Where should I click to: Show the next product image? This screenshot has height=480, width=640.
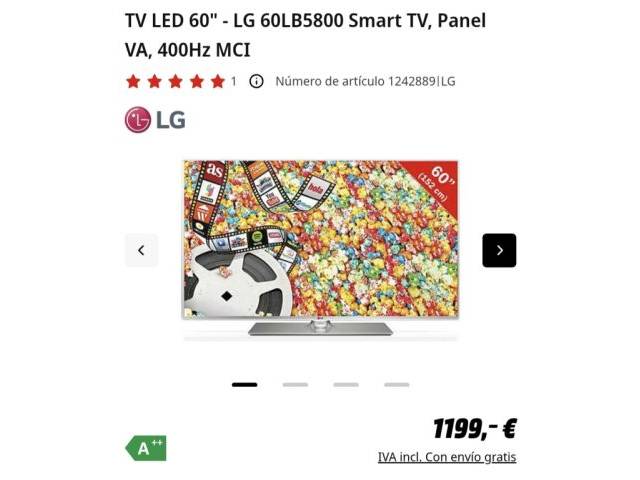pyautogui.click(x=499, y=250)
